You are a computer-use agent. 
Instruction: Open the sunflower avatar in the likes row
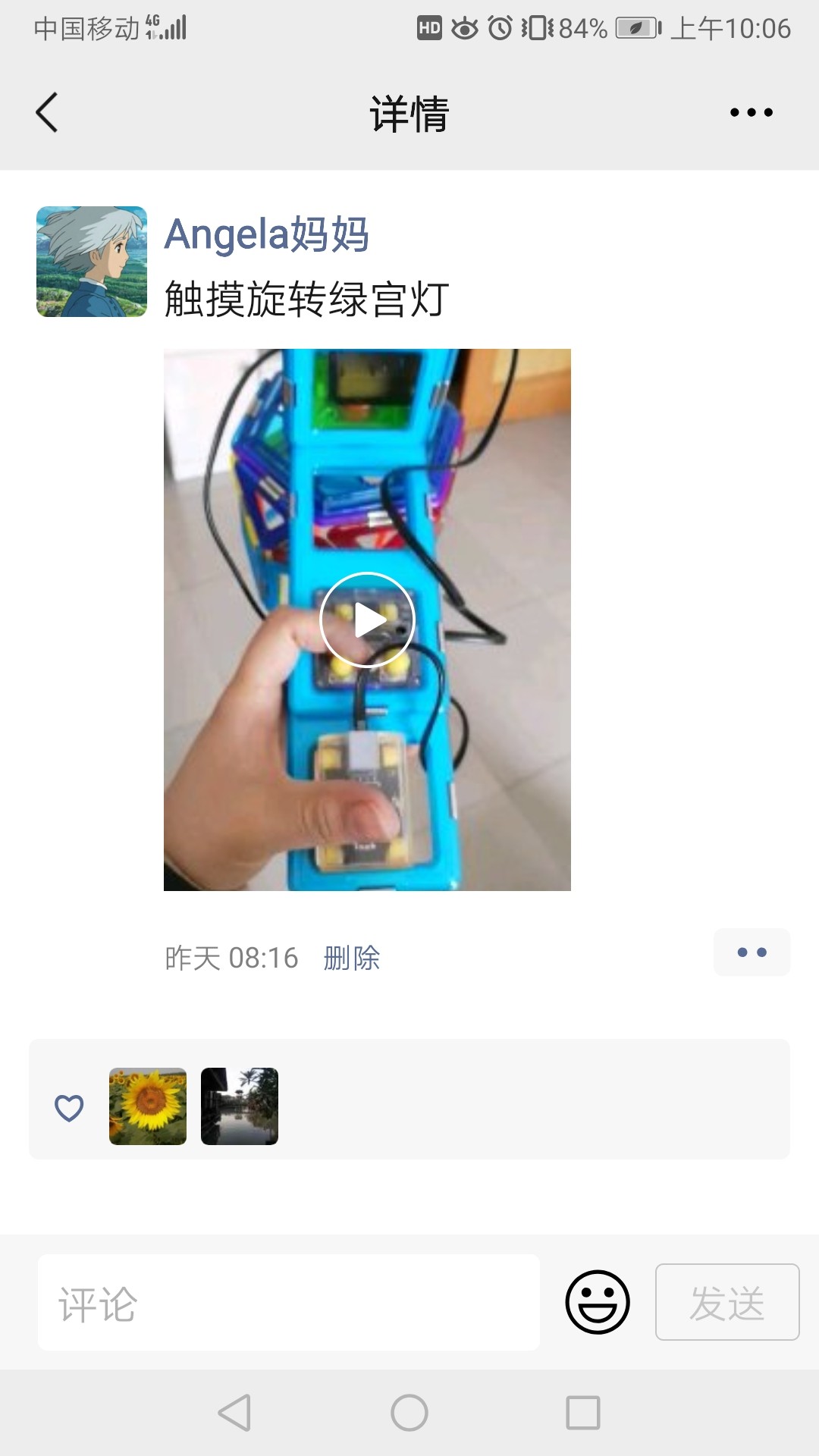point(148,1106)
